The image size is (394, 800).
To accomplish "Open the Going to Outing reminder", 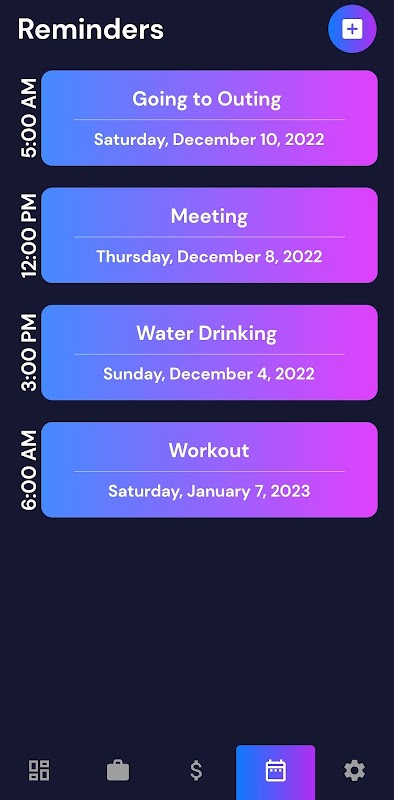I will [x=209, y=118].
